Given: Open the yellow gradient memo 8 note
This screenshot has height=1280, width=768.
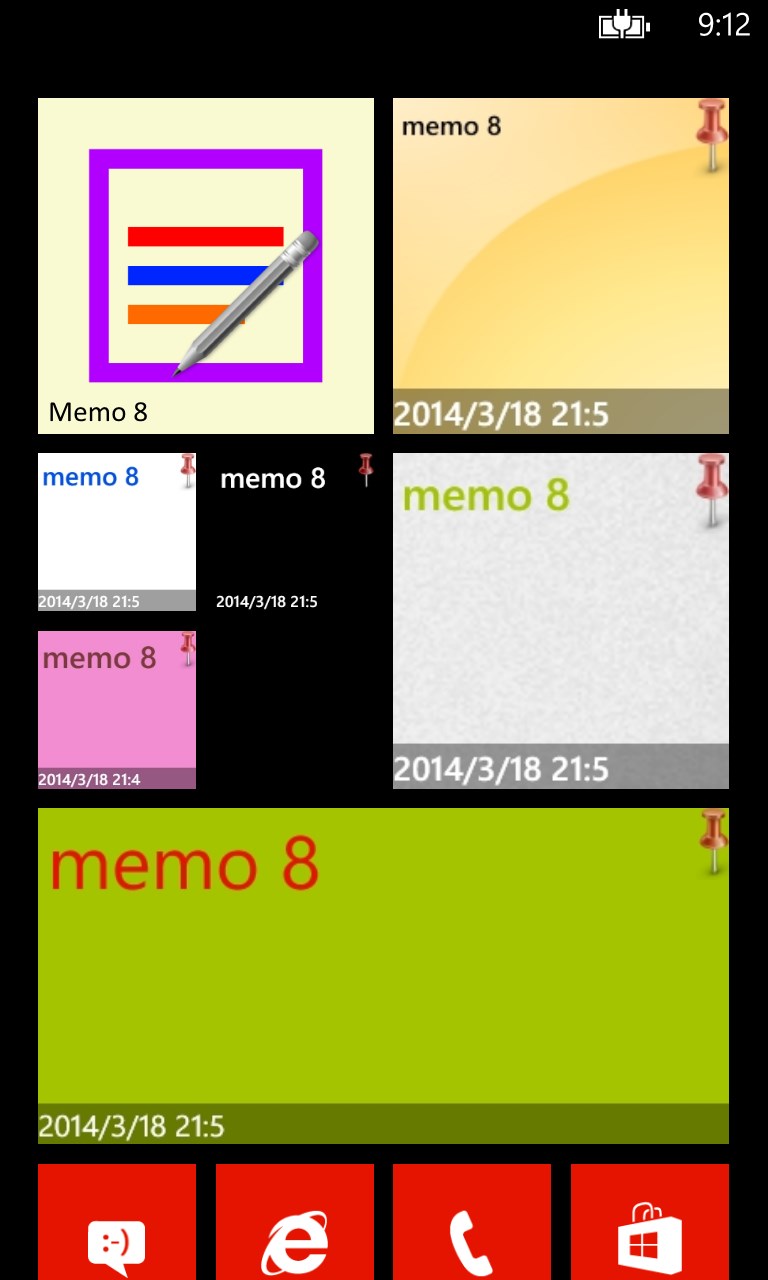Looking at the screenshot, I should (x=560, y=265).
